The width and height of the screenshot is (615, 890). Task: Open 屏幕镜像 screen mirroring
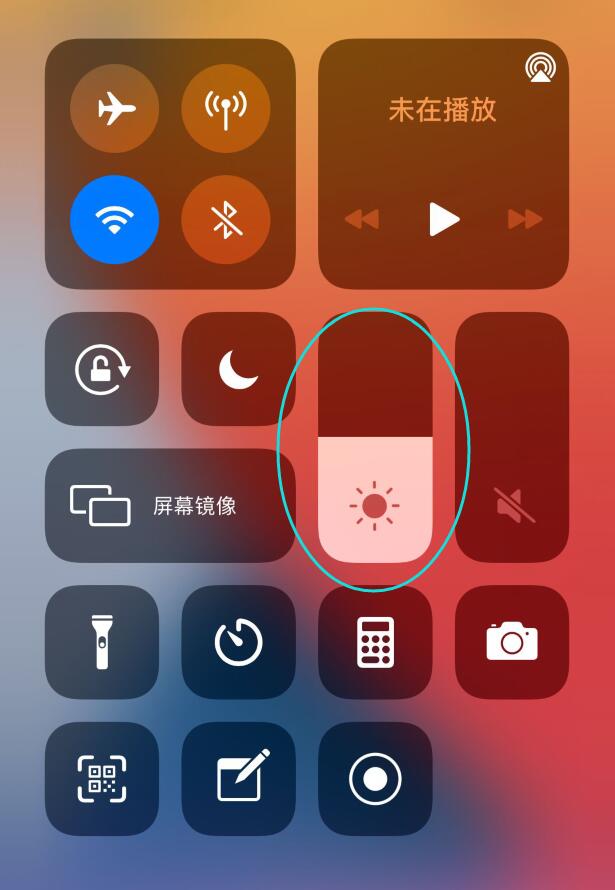click(170, 505)
